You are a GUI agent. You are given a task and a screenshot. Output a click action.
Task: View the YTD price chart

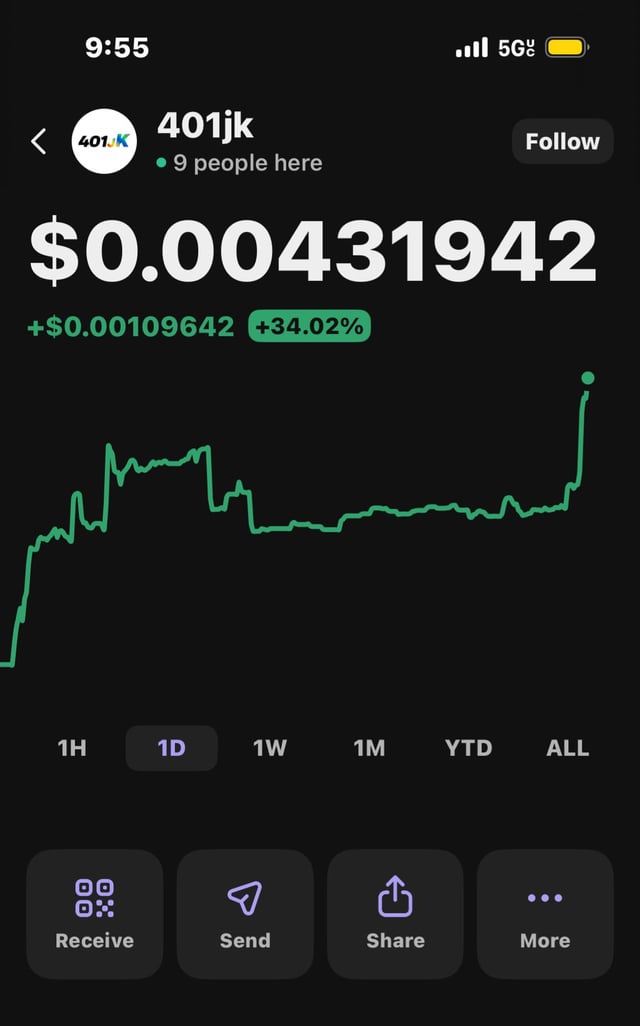click(x=468, y=748)
